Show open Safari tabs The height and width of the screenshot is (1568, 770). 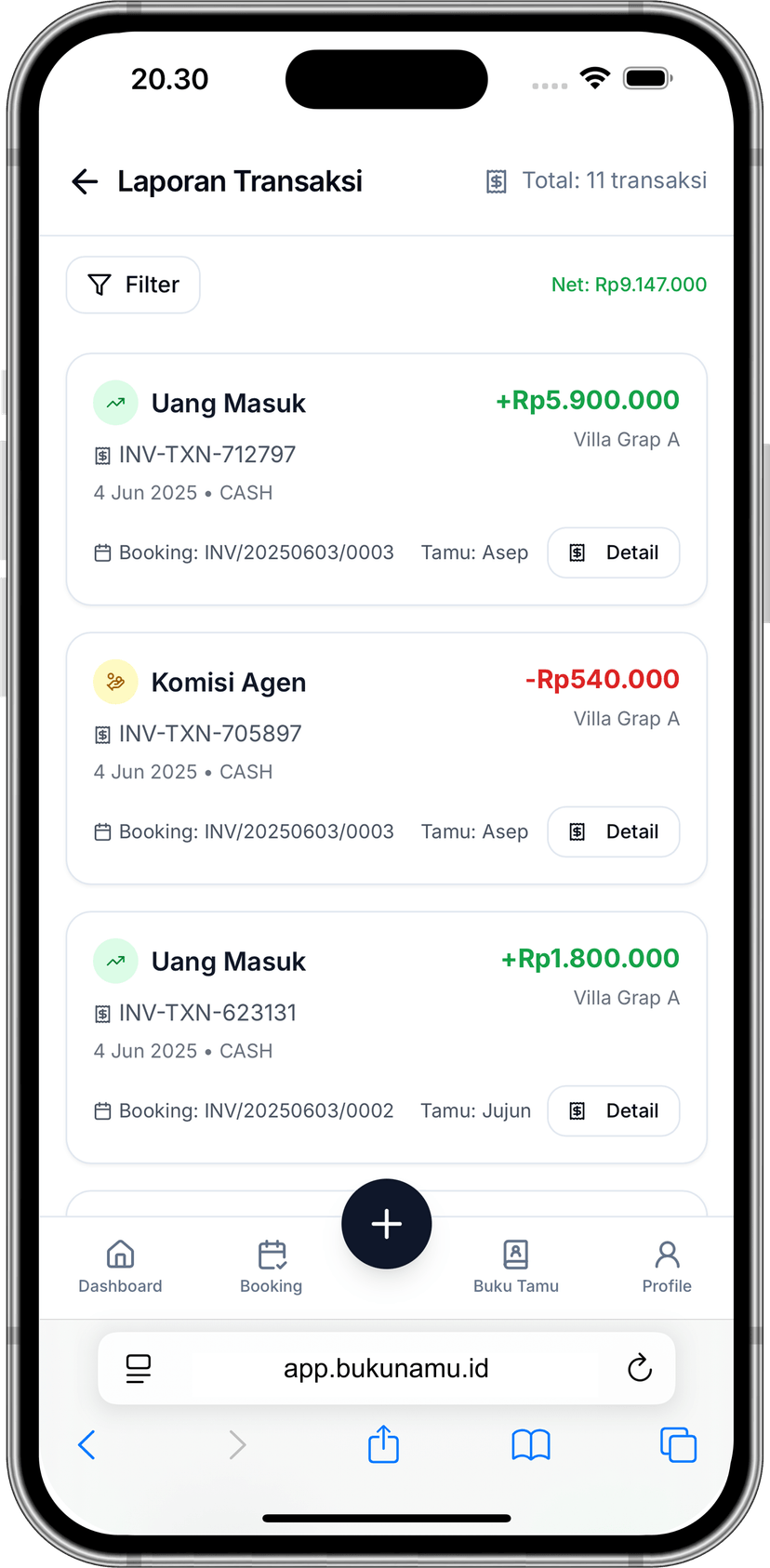(x=678, y=1444)
